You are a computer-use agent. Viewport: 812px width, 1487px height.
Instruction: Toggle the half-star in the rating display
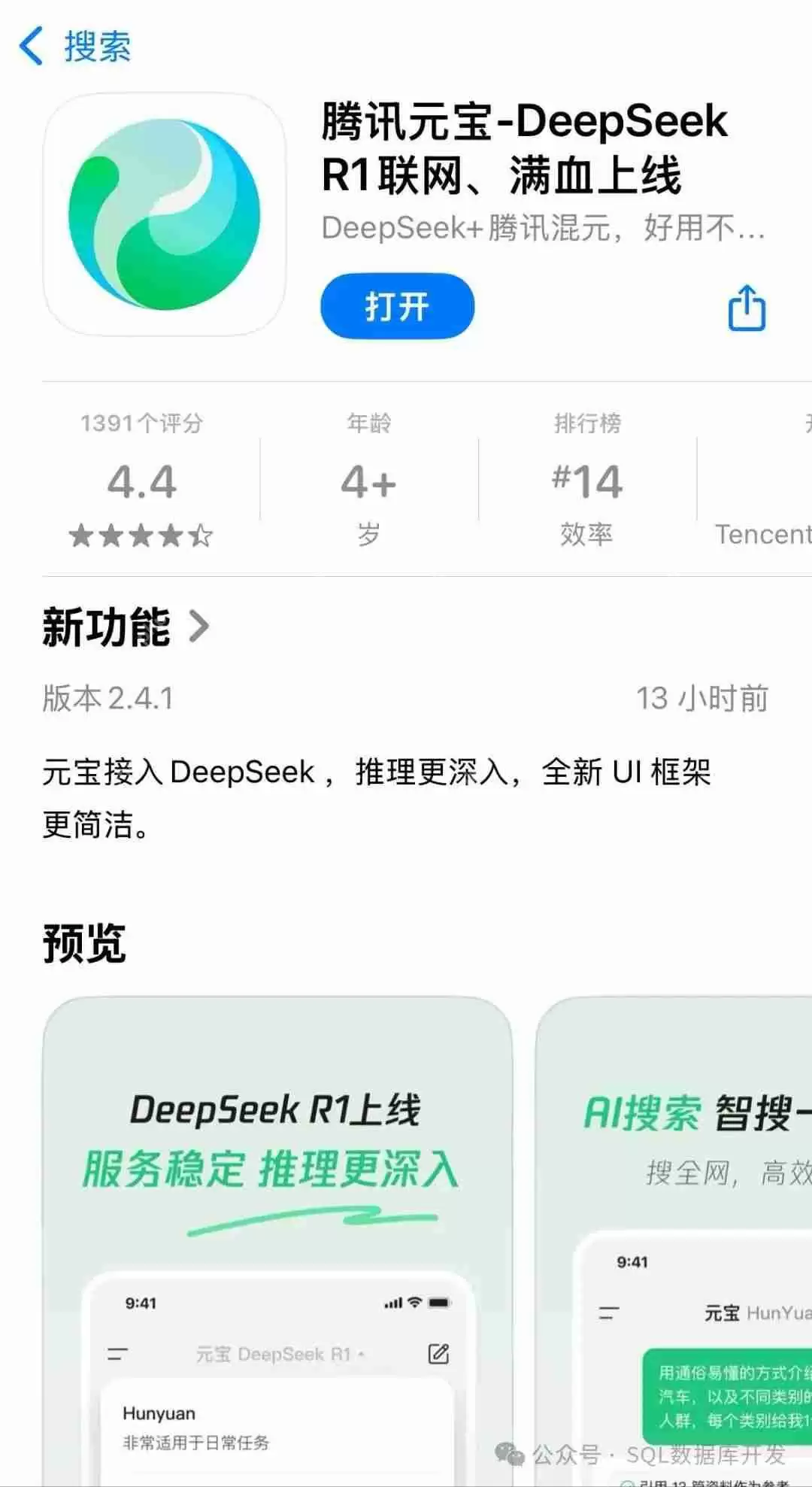pyautogui.click(x=201, y=536)
